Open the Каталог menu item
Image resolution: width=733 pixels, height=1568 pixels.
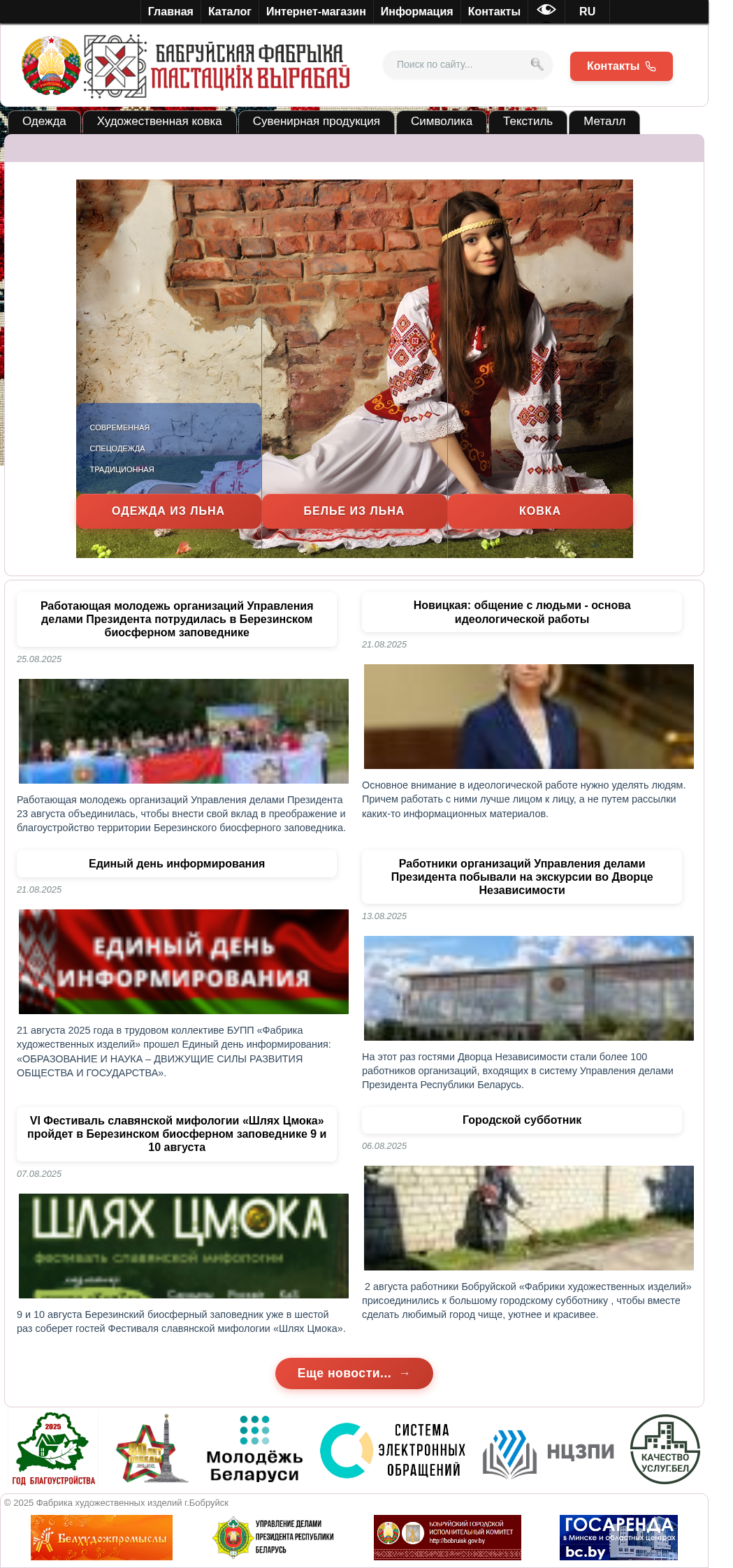(x=229, y=11)
